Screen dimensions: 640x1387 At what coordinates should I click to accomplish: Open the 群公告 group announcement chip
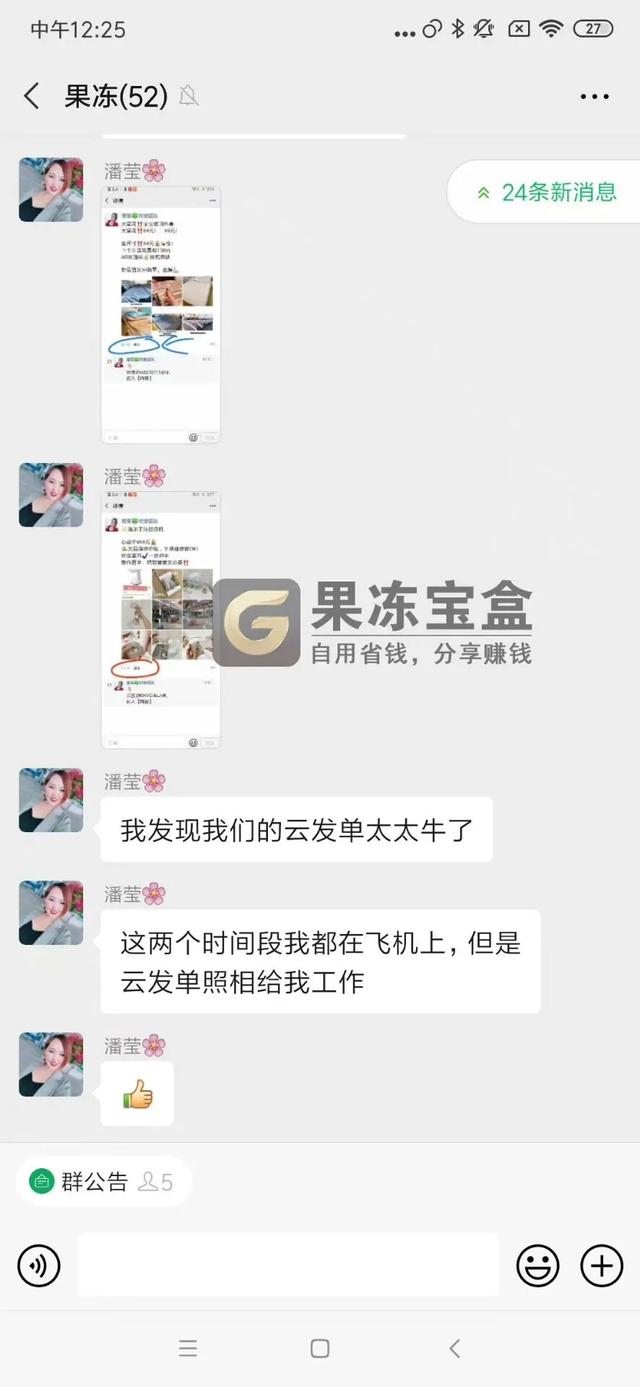tap(102, 1182)
